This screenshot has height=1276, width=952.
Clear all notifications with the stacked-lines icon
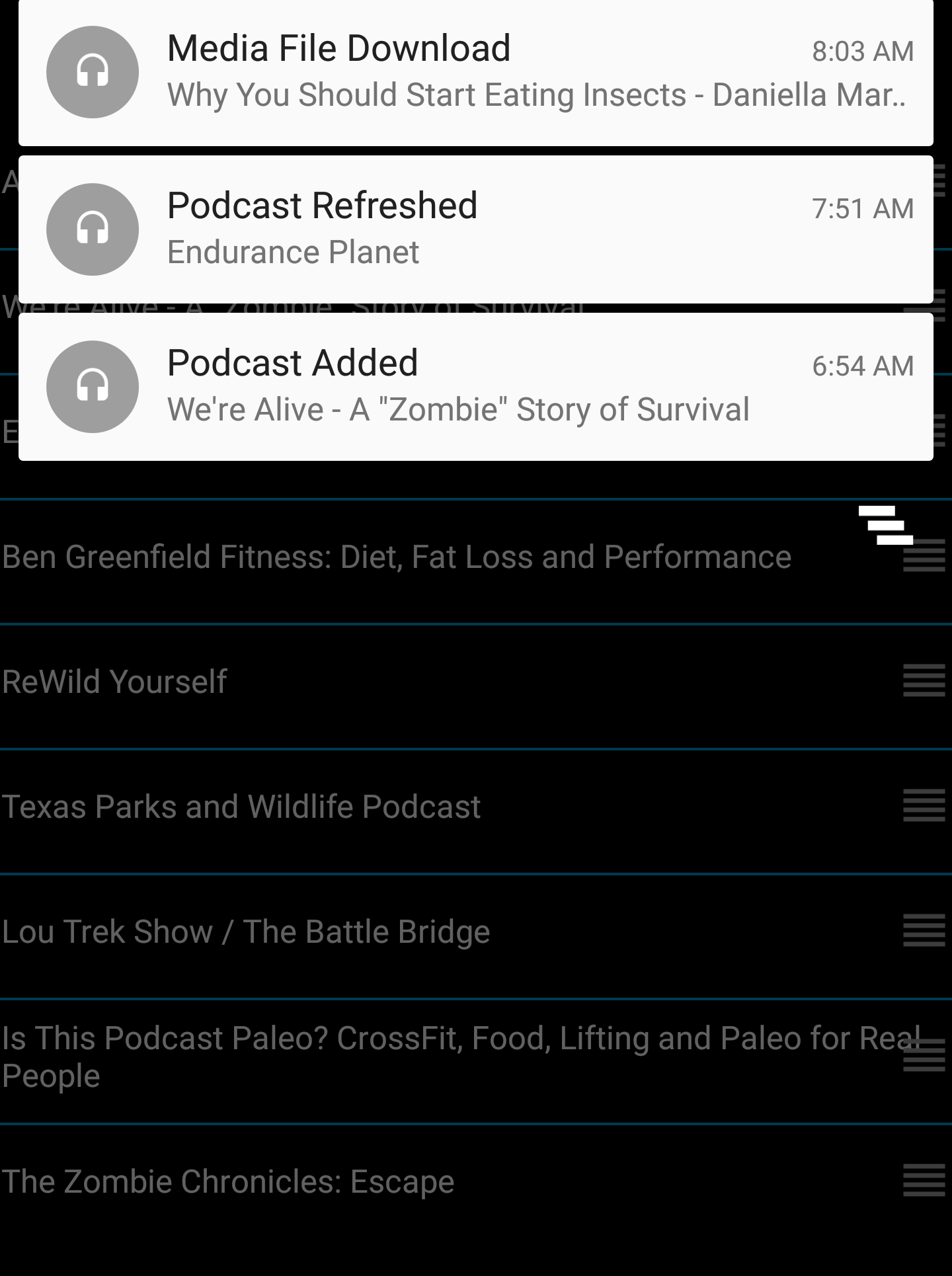[885, 525]
